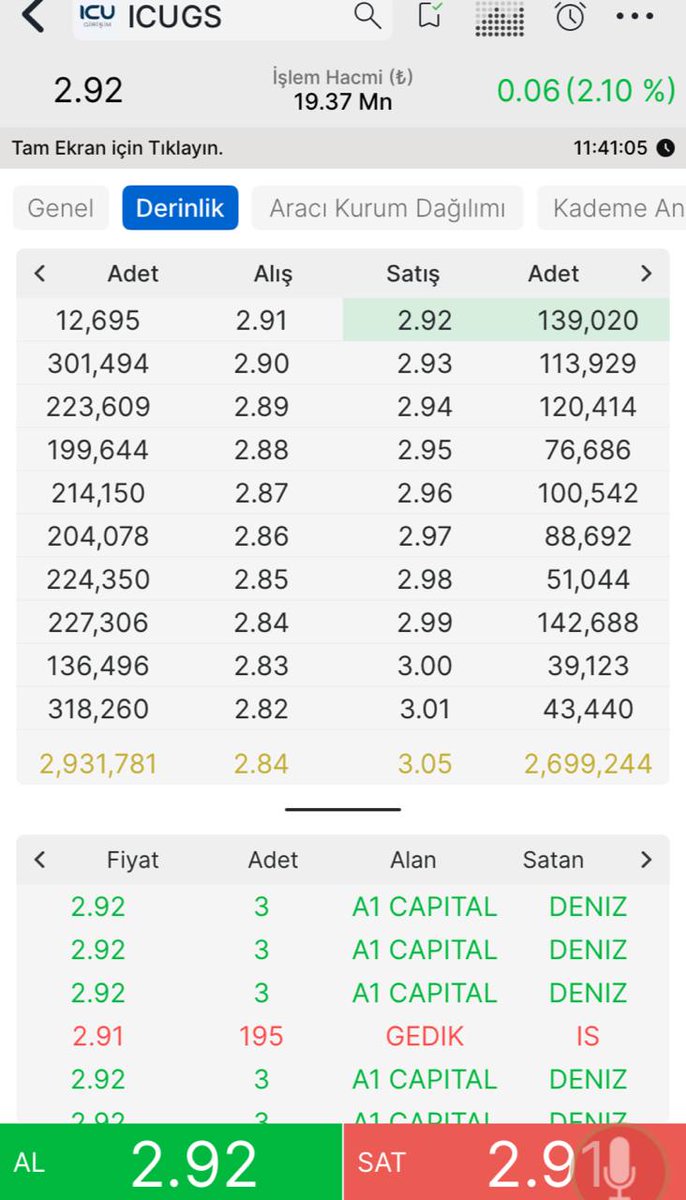
Task: Buy with the green AL 2.92 button
Action: (171, 1162)
